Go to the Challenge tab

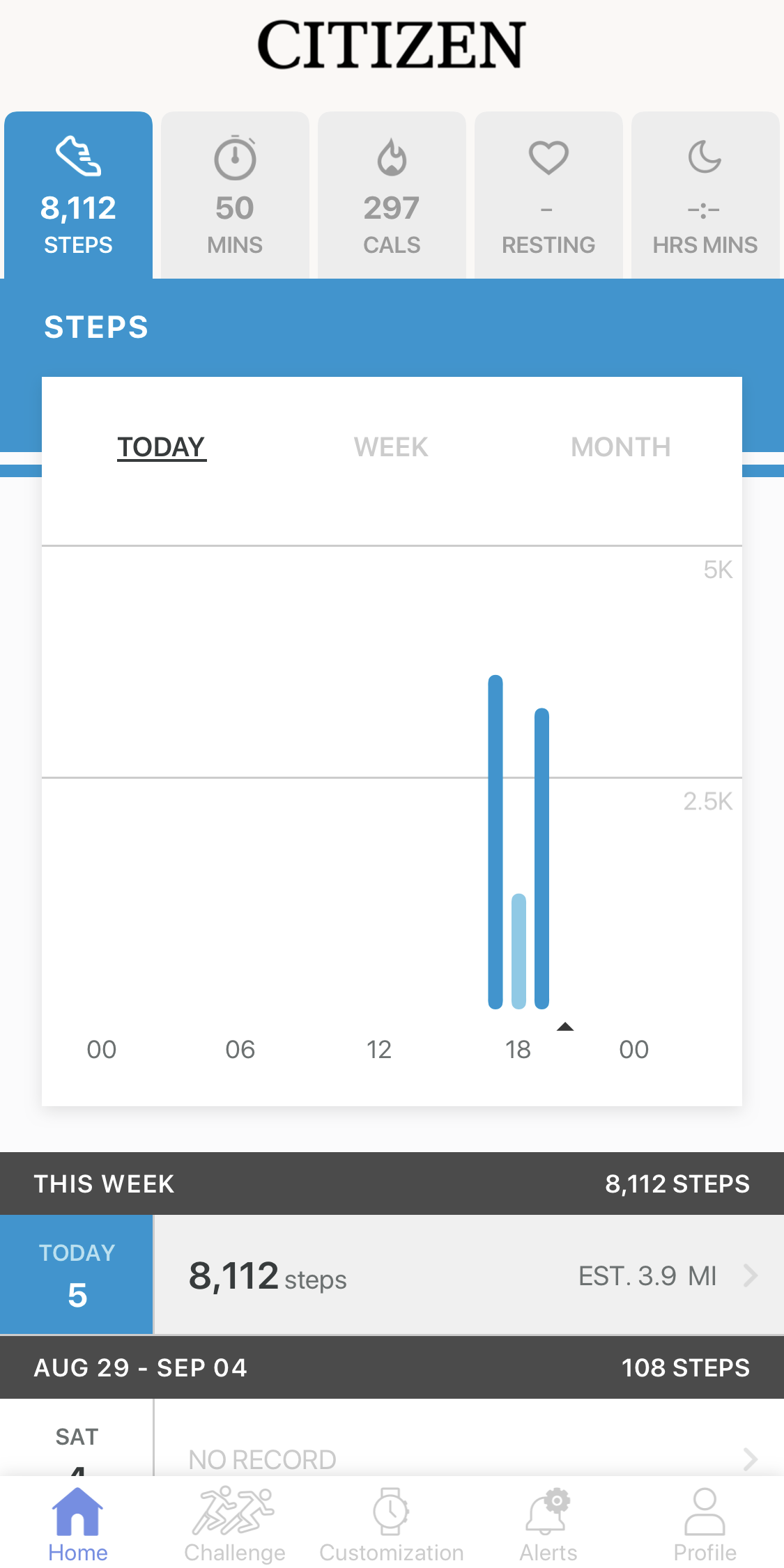click(x=235, y=1526)
